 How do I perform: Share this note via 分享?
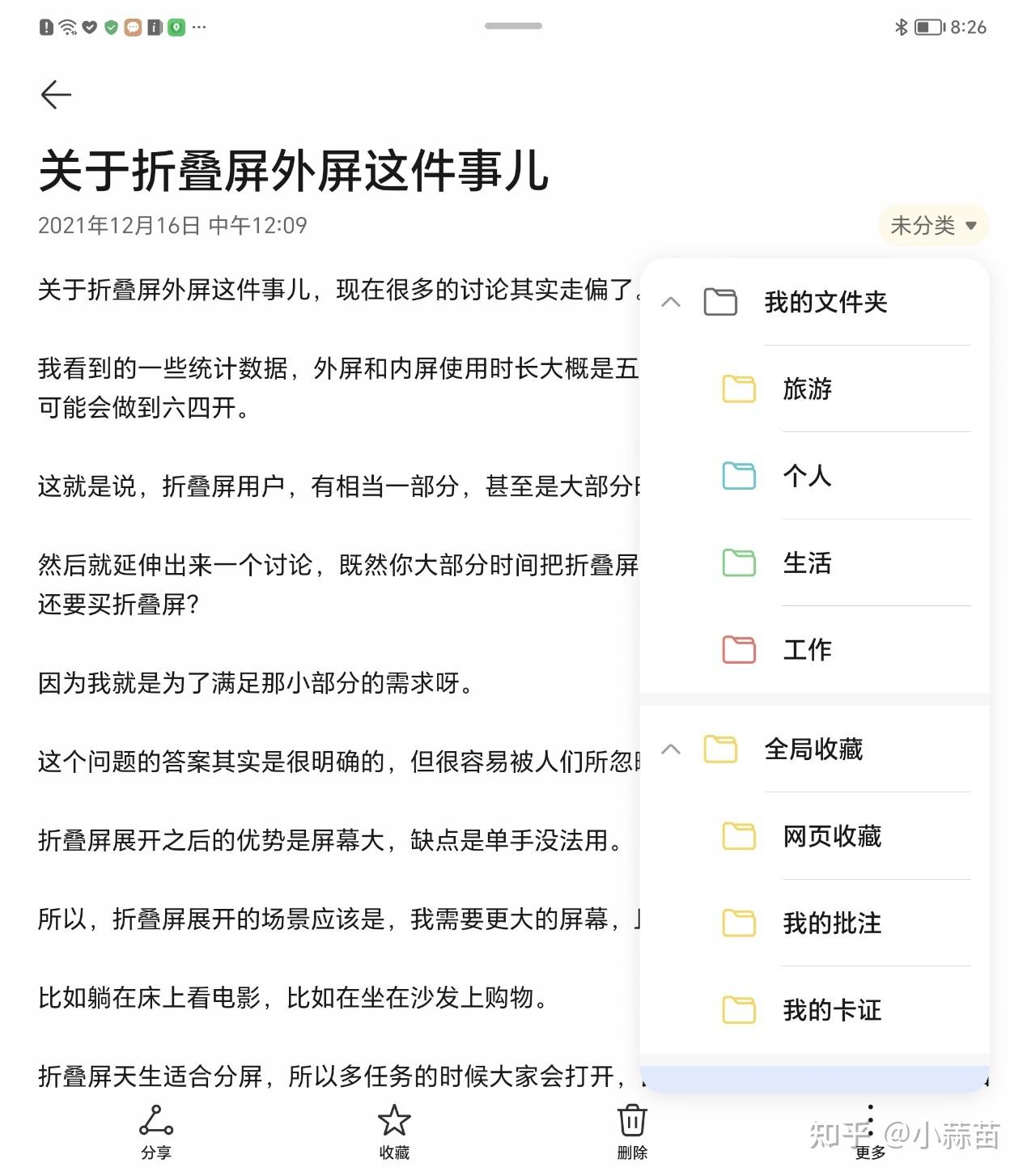pos(156,1131)
